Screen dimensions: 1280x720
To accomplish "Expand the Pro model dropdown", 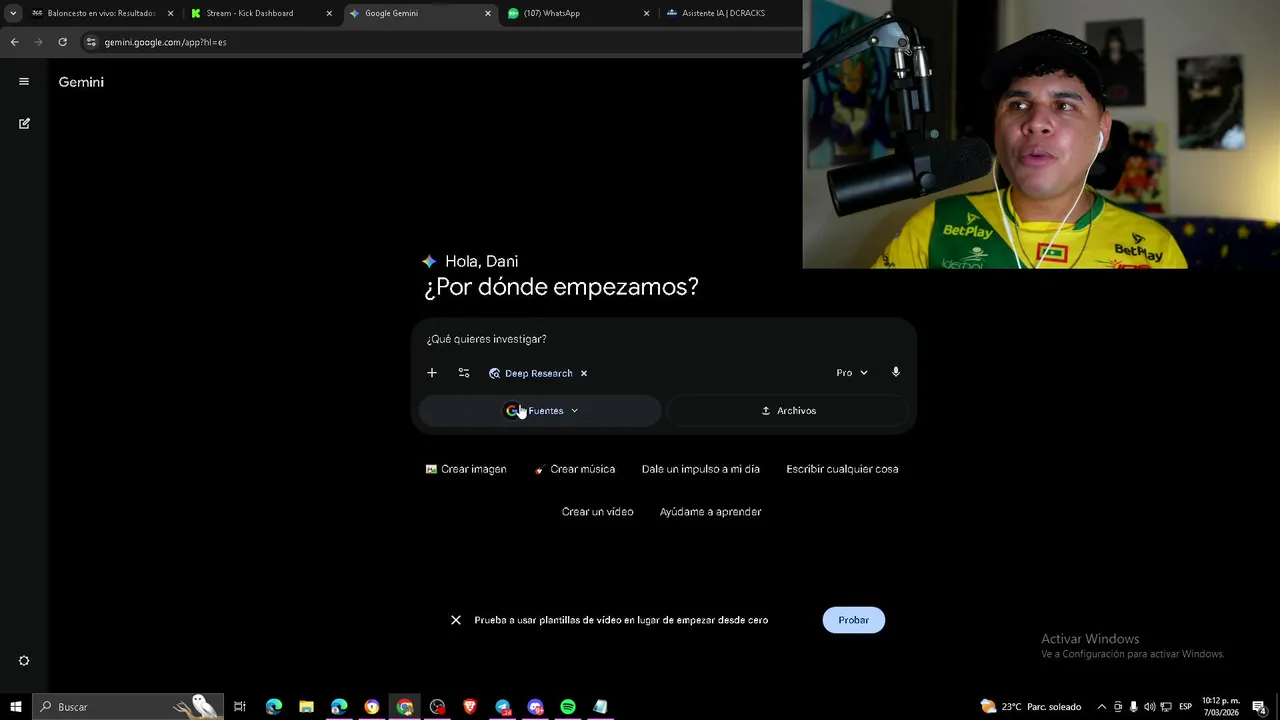I will pyautogui.click(x=852, y=373).
